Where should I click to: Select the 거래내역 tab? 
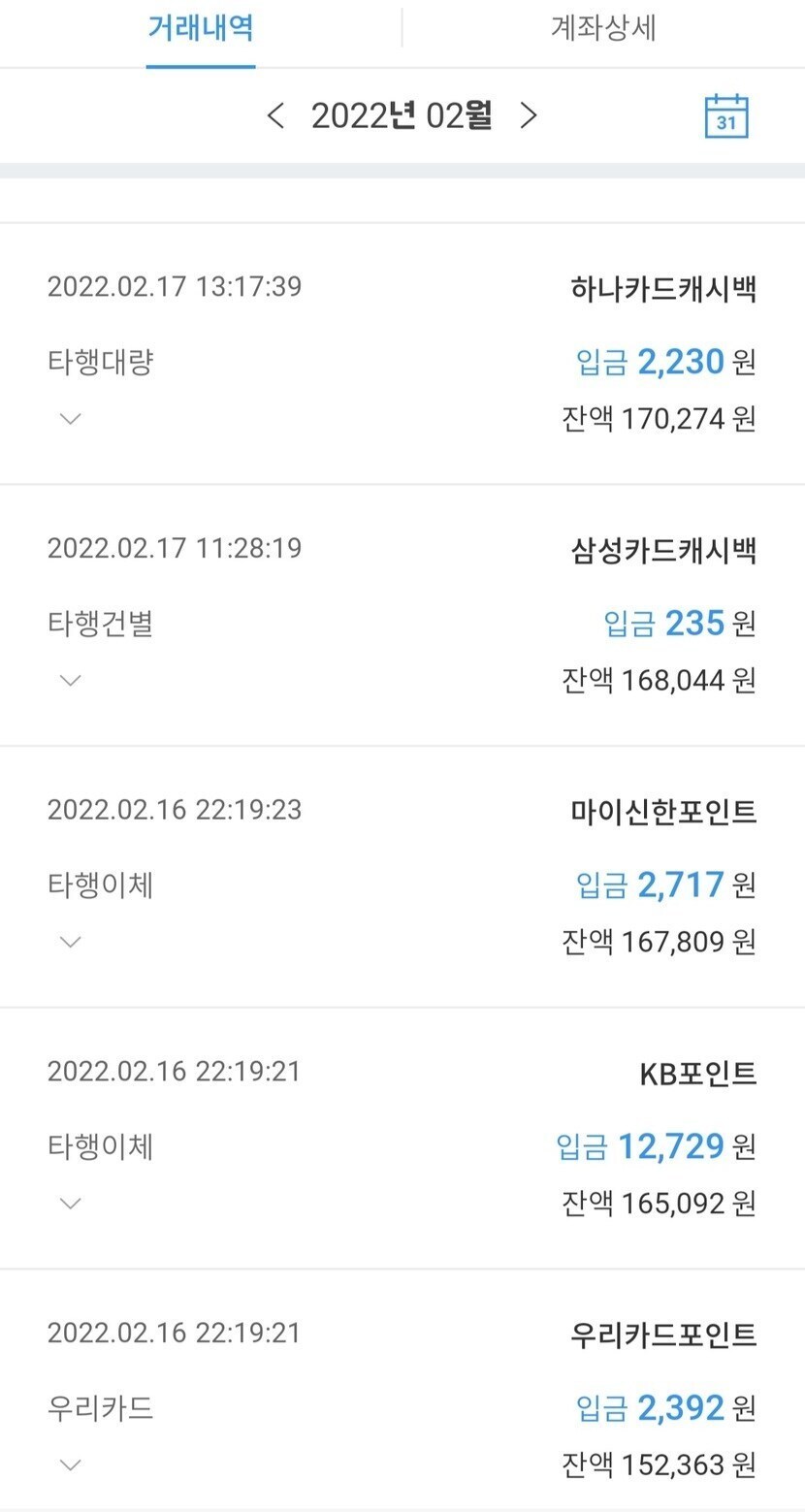[x=201, y=28]
